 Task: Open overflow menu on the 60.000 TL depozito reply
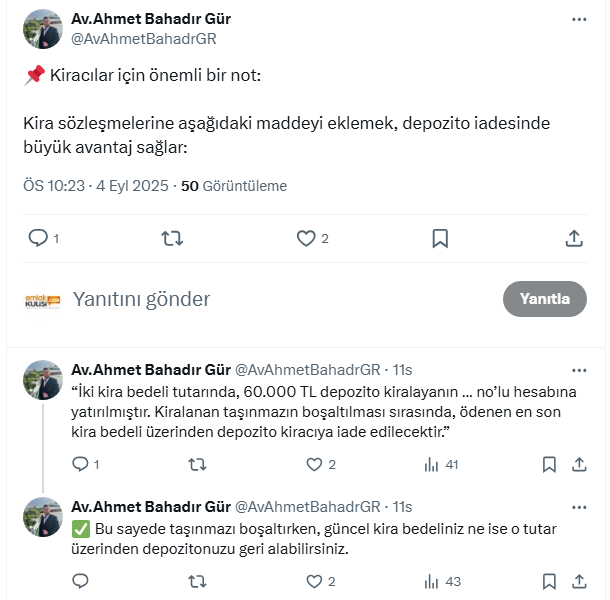click(579, 368)
